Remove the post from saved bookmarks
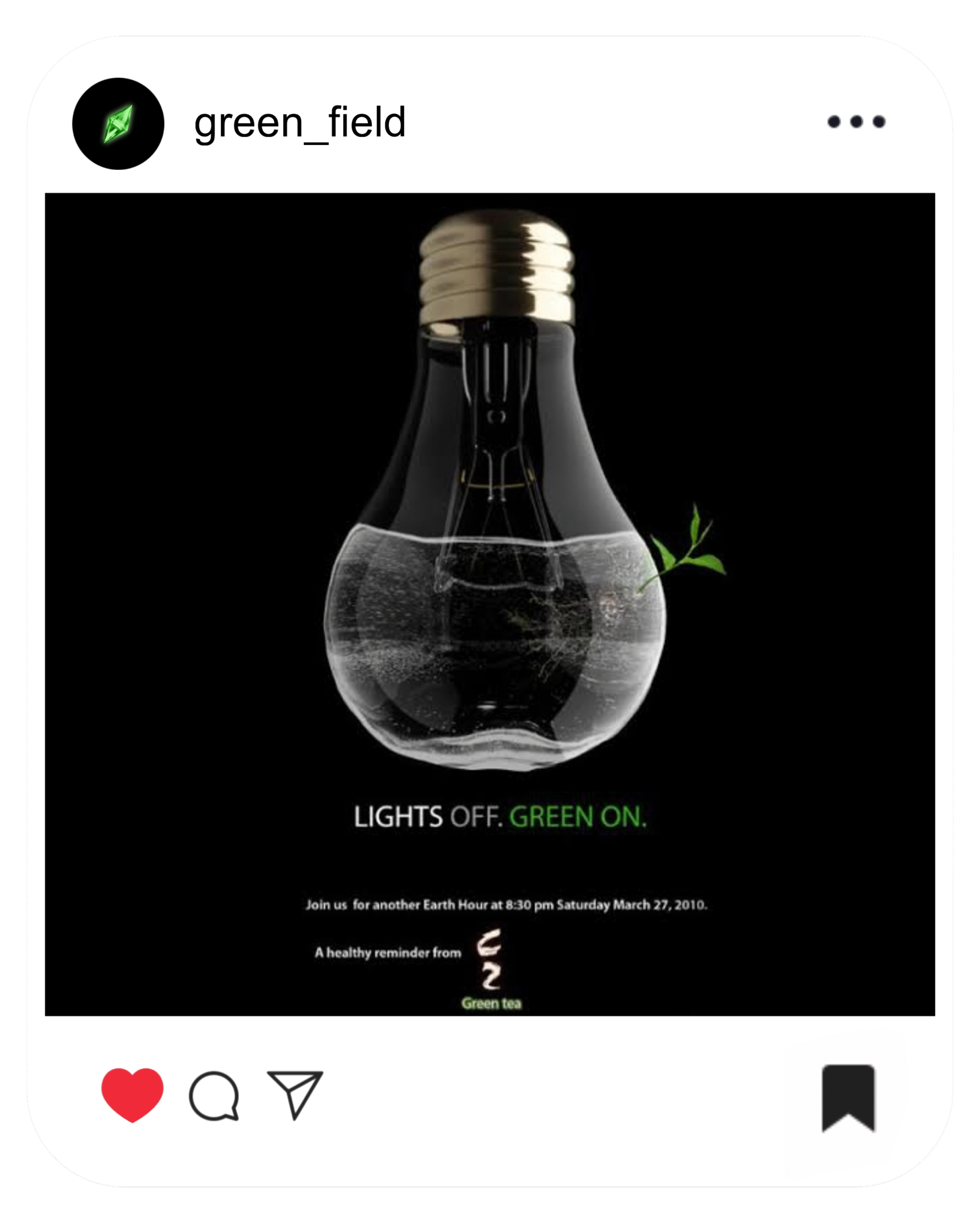 click(848, 1098)
